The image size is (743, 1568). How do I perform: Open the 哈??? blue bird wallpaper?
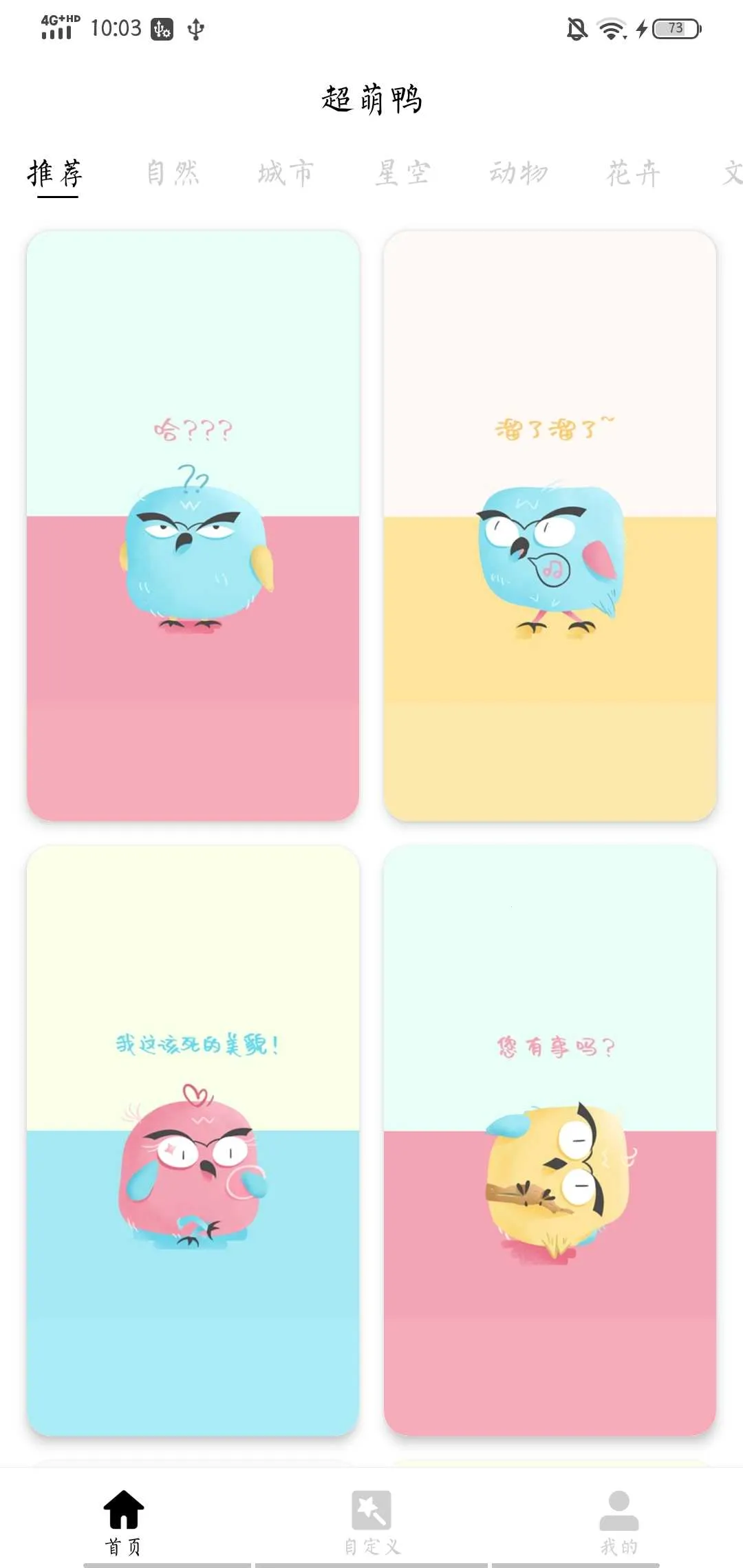click(193, 525)
